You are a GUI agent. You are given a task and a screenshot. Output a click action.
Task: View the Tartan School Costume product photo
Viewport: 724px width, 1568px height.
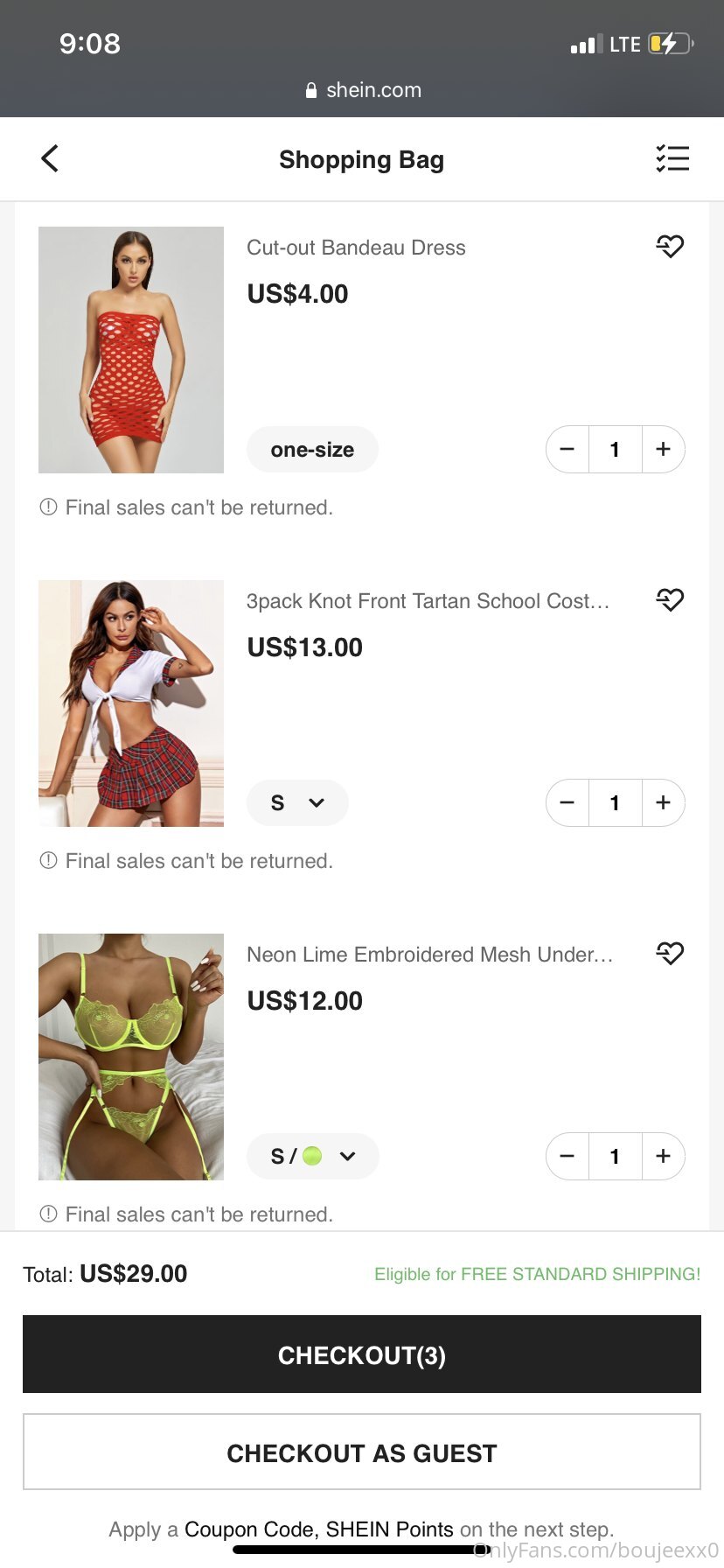point(131,703)
